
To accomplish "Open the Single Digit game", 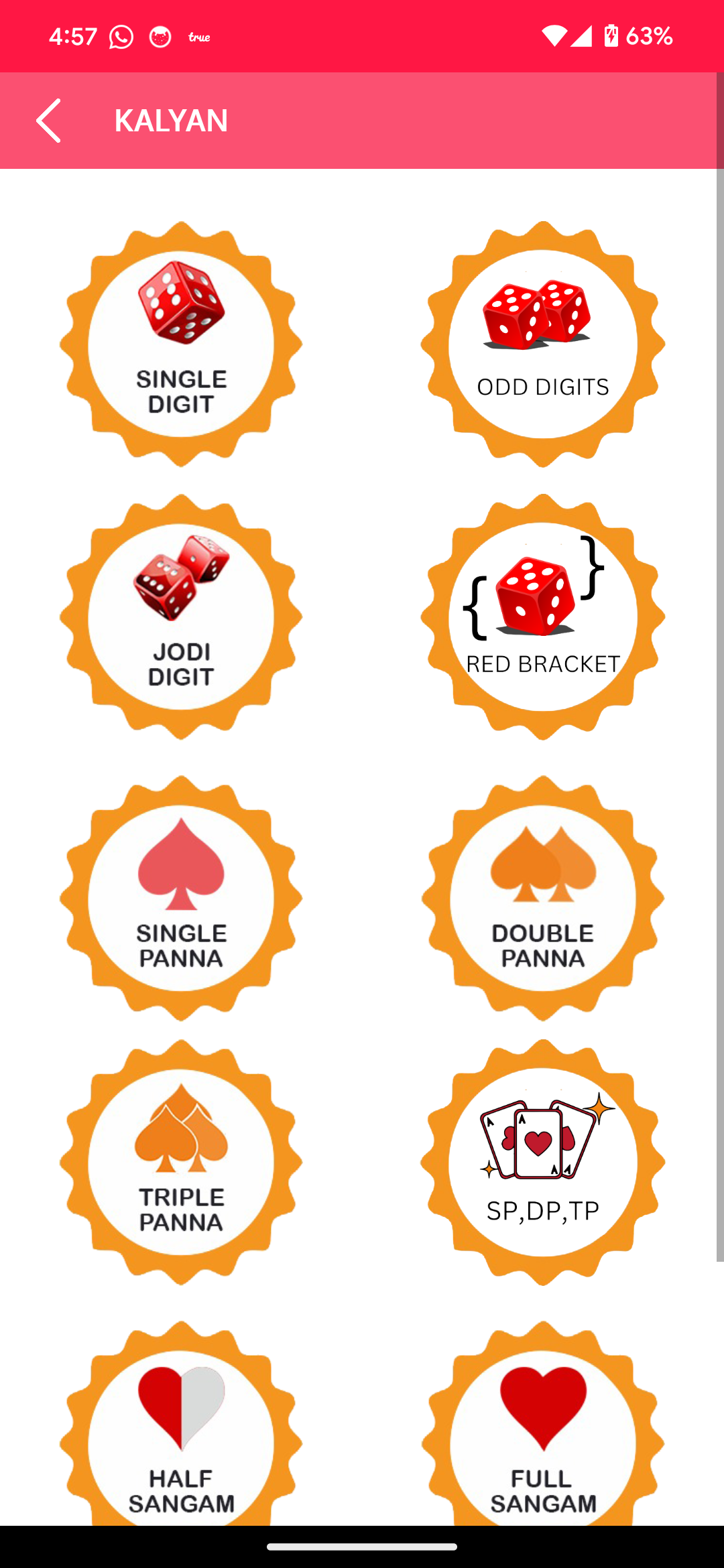I will pos(181,344).
